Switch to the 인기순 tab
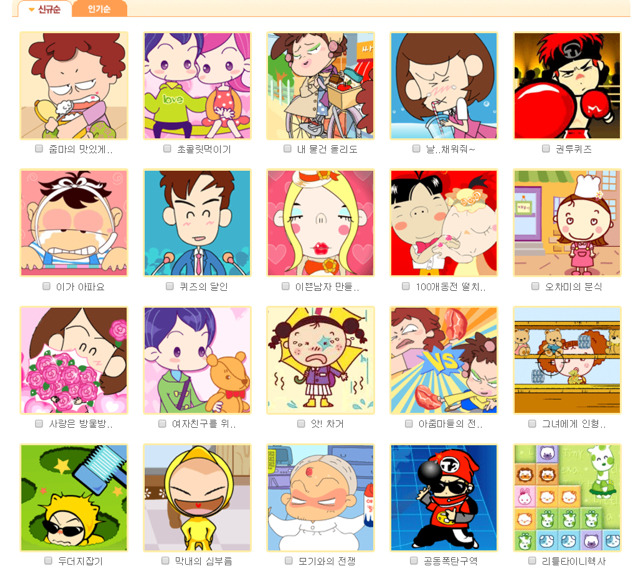The image size is (640, 578). [x=100, y=9]
